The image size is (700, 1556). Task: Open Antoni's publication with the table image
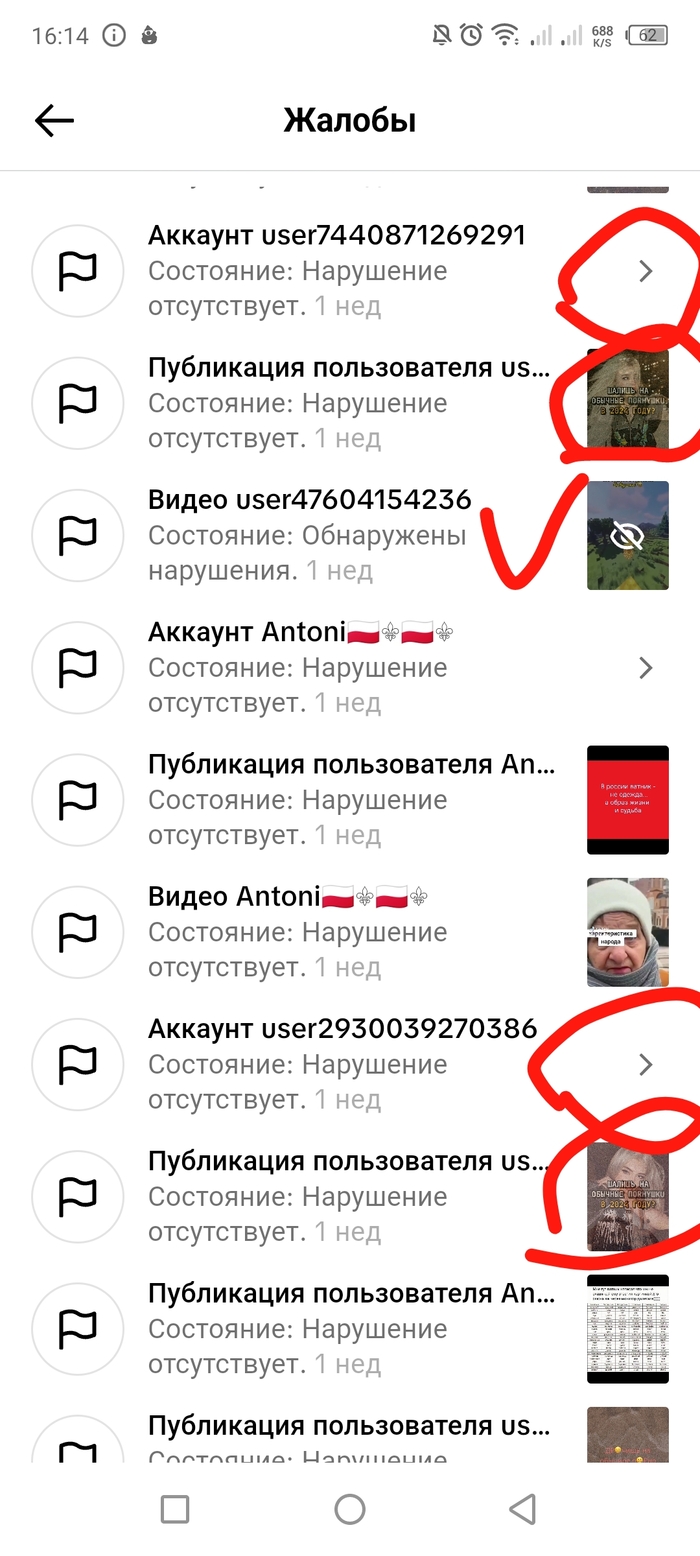point(627,1329)
